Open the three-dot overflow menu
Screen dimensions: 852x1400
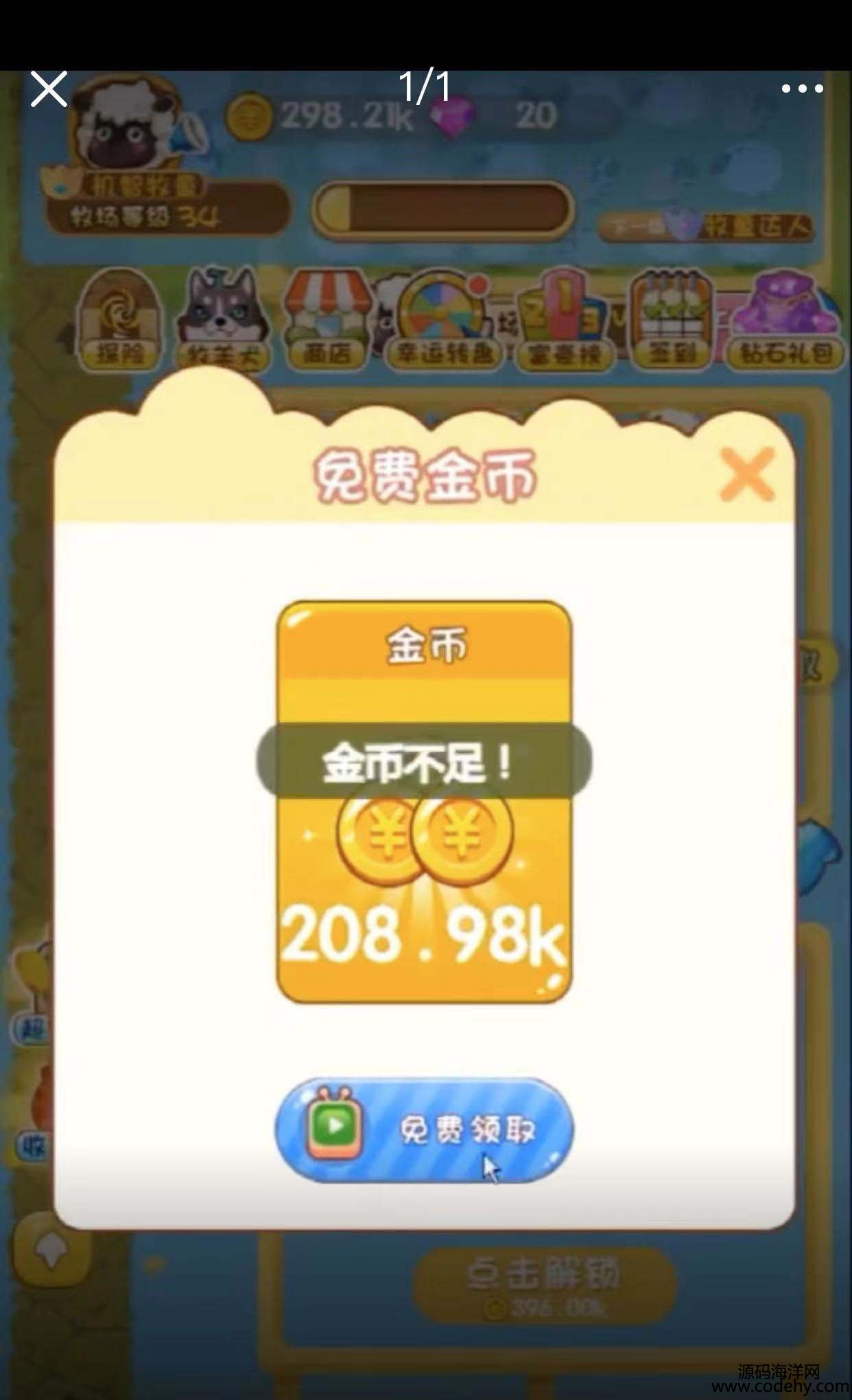802,89
